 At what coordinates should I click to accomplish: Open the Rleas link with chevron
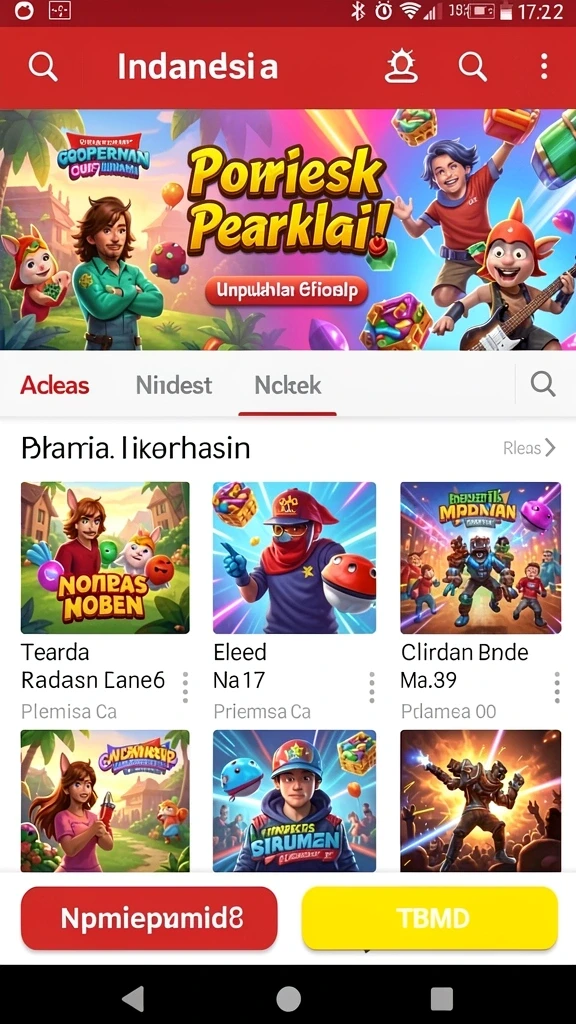pyautogui.click(x=529, y=448)
